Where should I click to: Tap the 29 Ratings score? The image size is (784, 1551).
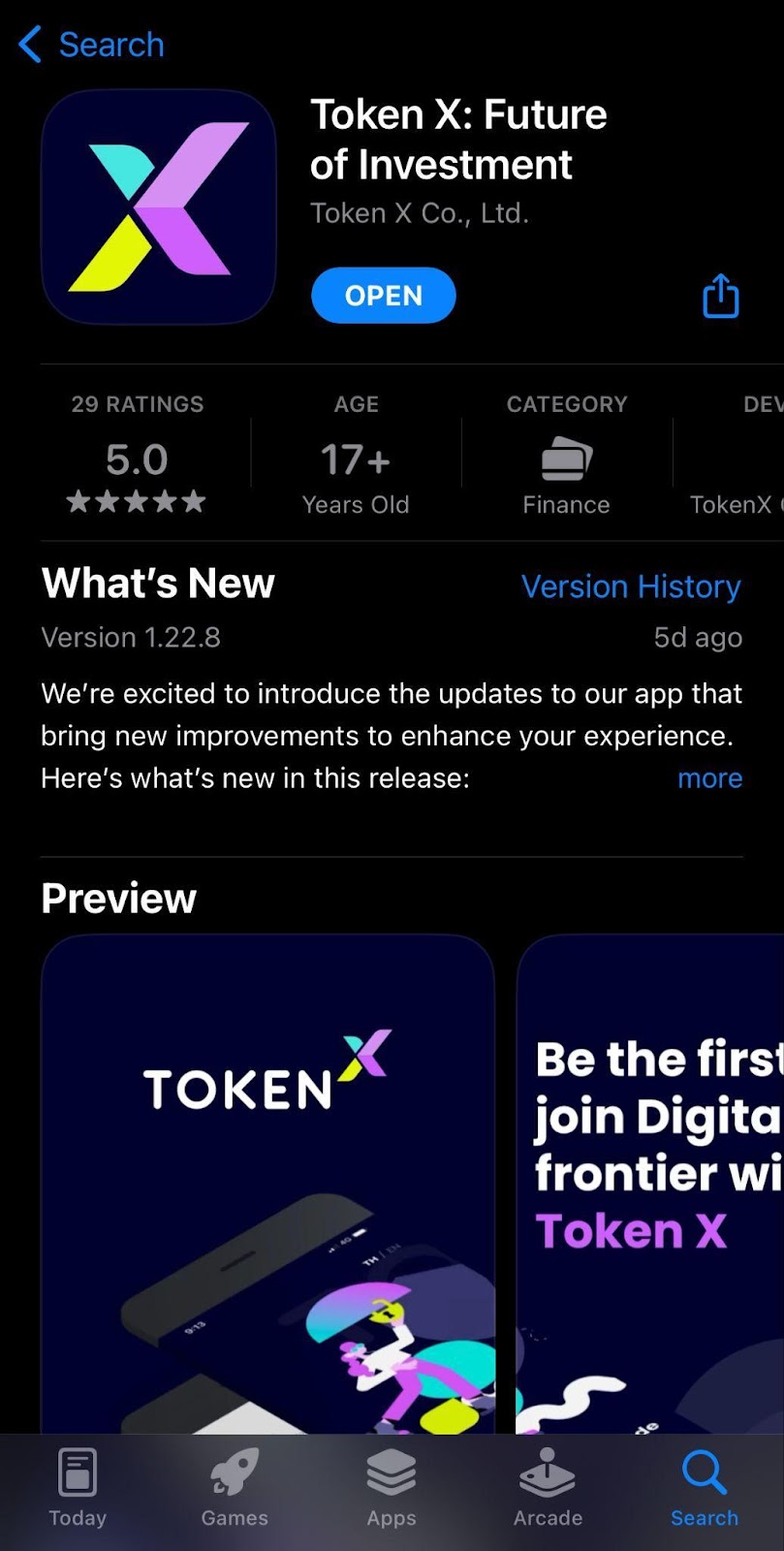point(137,460)
